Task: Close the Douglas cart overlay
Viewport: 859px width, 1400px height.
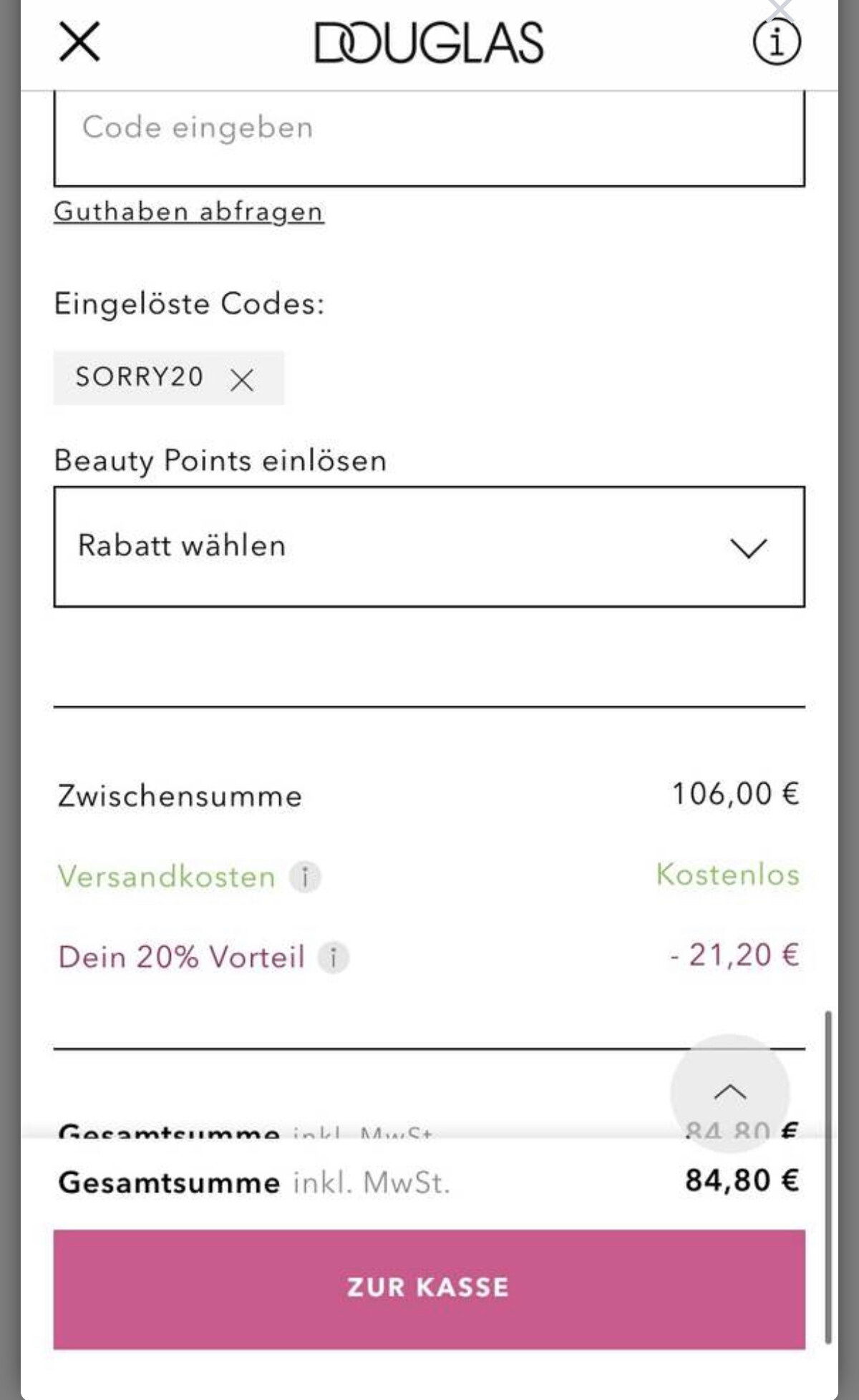Action: click(x=79, y=42)
